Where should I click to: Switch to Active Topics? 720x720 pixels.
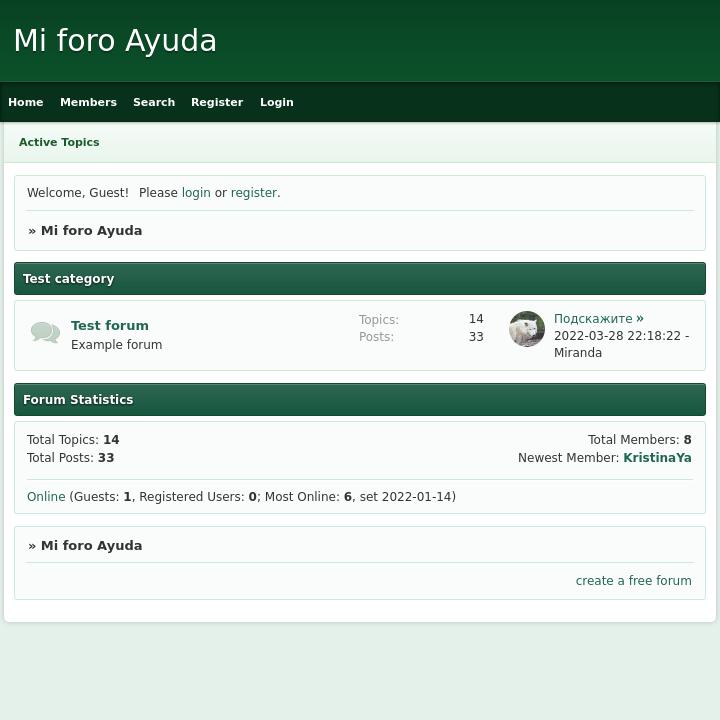tap(59, 142)
